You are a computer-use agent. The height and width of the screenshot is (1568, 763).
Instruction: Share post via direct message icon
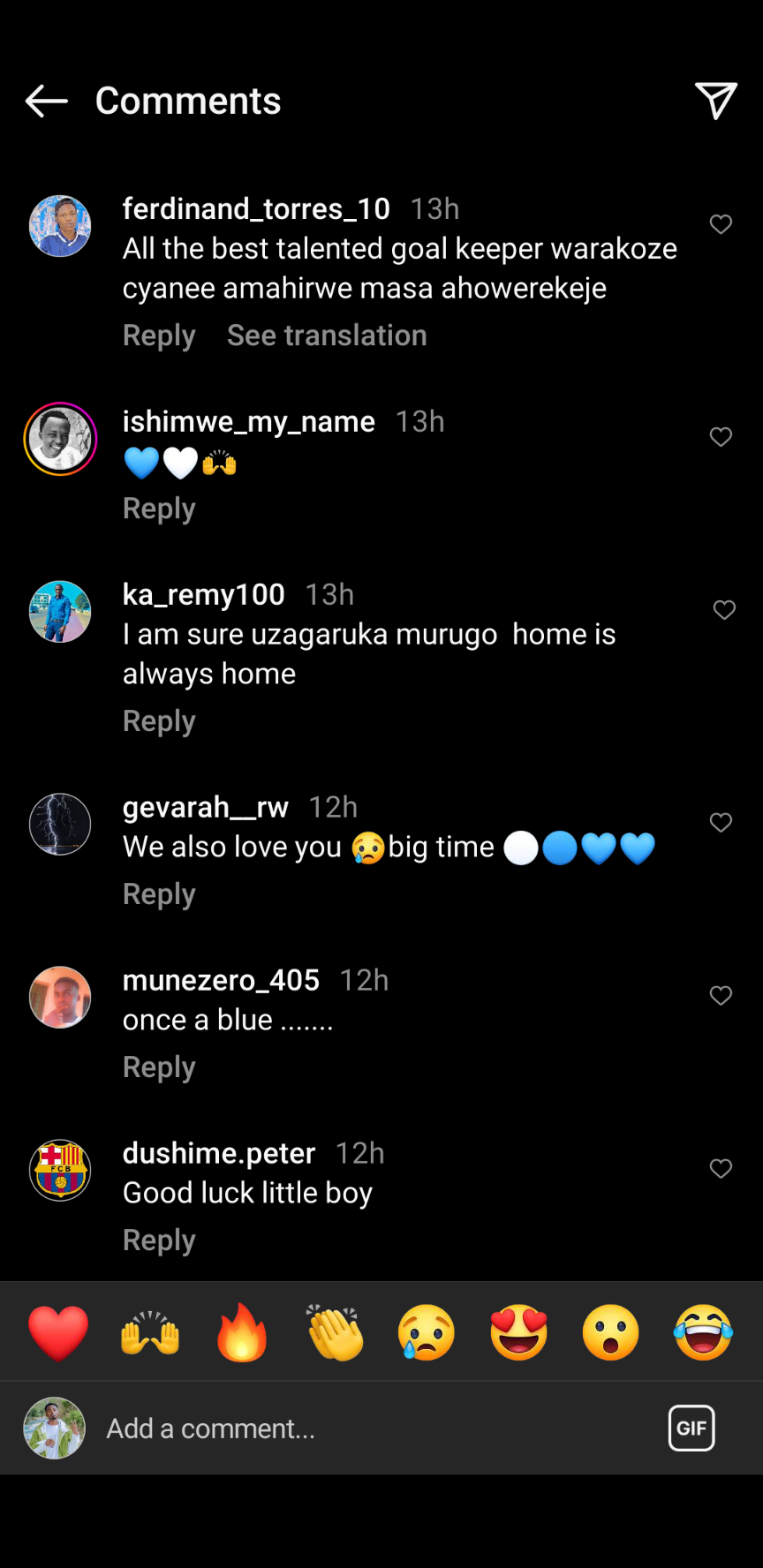click(715, 101)
